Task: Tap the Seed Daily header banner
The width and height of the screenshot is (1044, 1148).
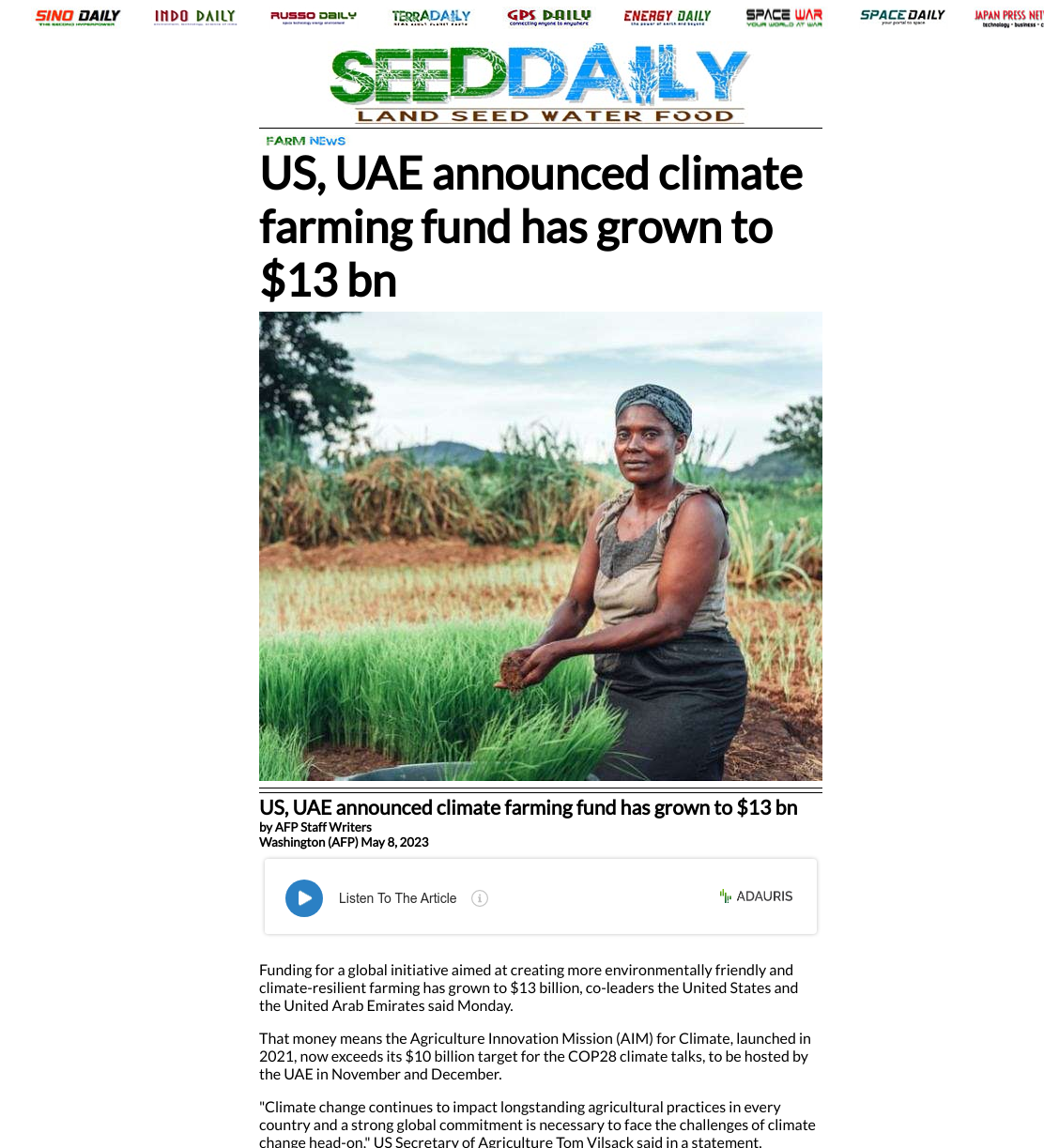Action: (x=541, y=84)
